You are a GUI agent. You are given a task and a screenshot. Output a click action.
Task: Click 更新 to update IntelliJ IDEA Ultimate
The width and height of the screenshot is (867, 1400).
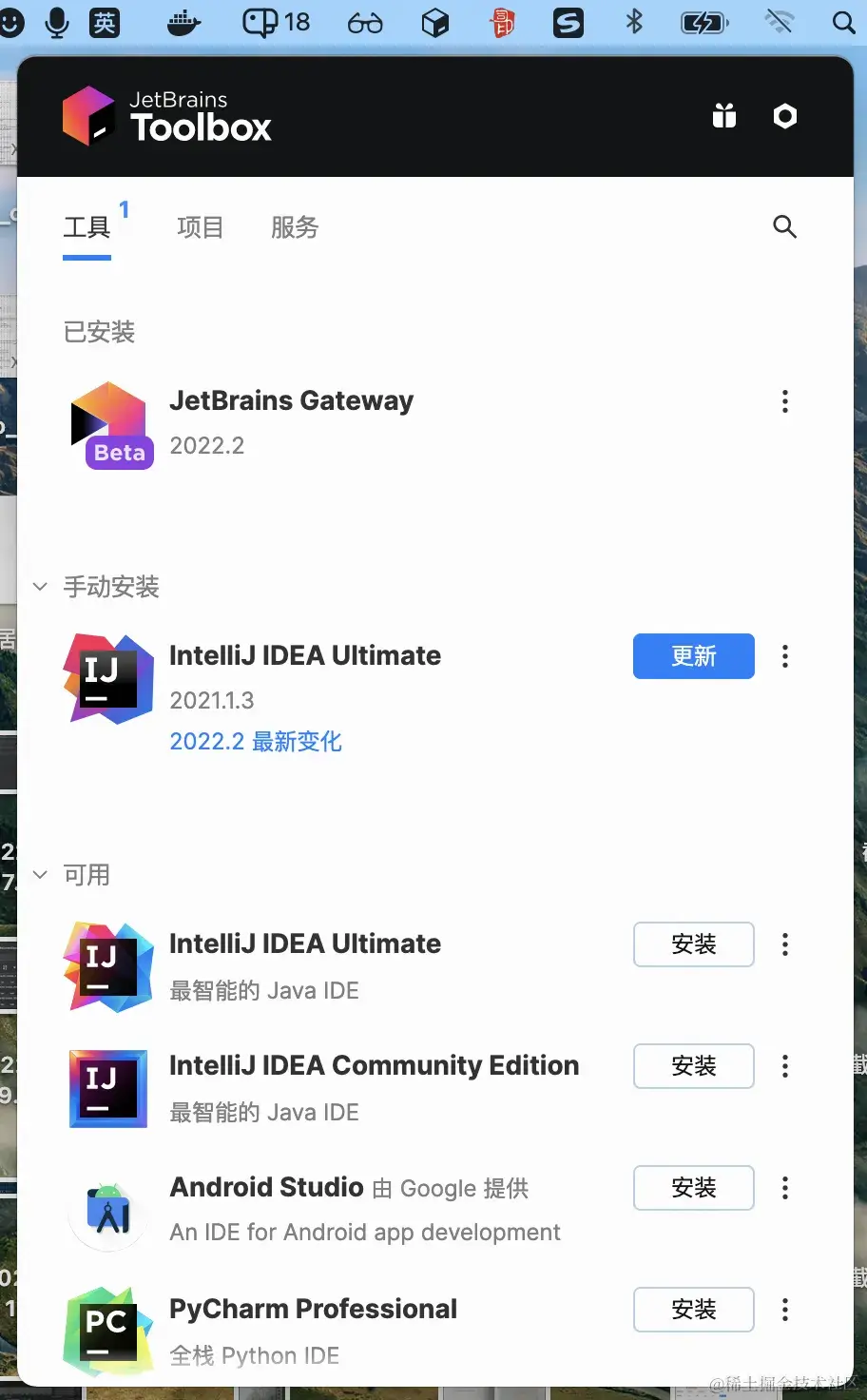693,656
